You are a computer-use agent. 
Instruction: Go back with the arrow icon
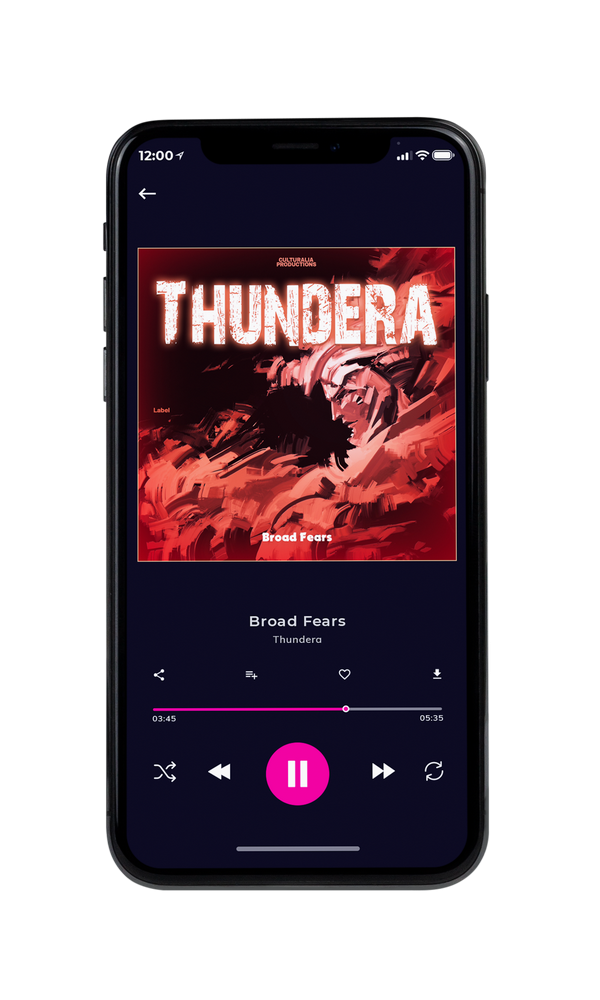point(147,194)
